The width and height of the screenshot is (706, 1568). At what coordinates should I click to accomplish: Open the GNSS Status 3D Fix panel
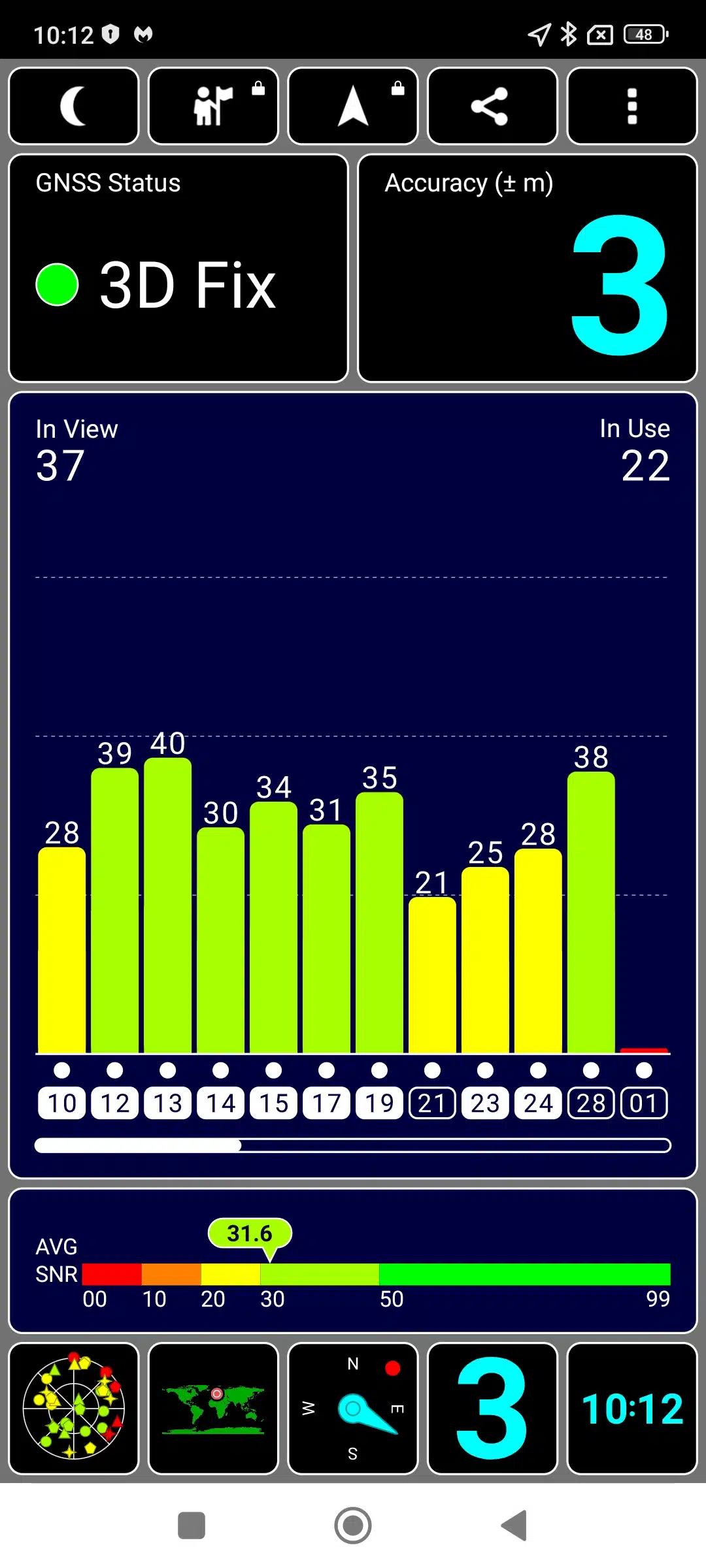(x=178, y=268)
